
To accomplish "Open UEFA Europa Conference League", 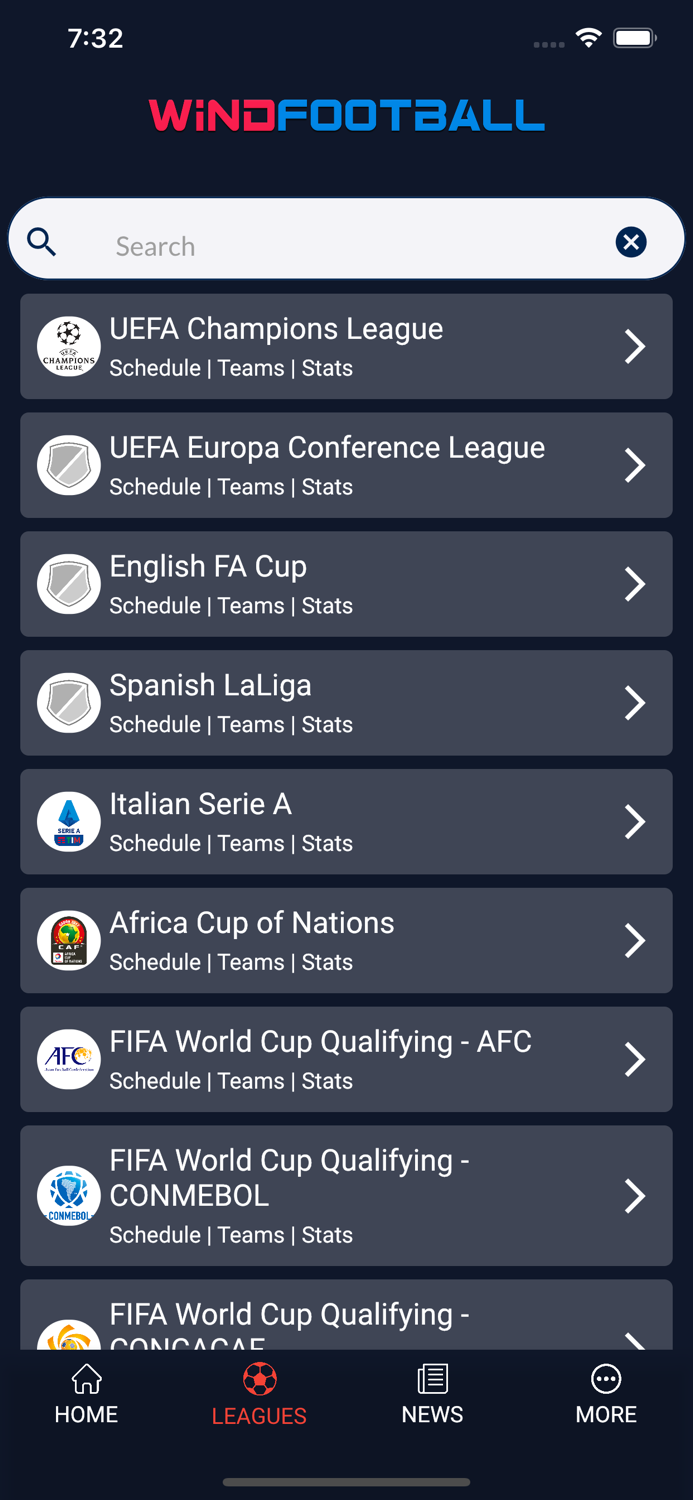I will [346, 465].
